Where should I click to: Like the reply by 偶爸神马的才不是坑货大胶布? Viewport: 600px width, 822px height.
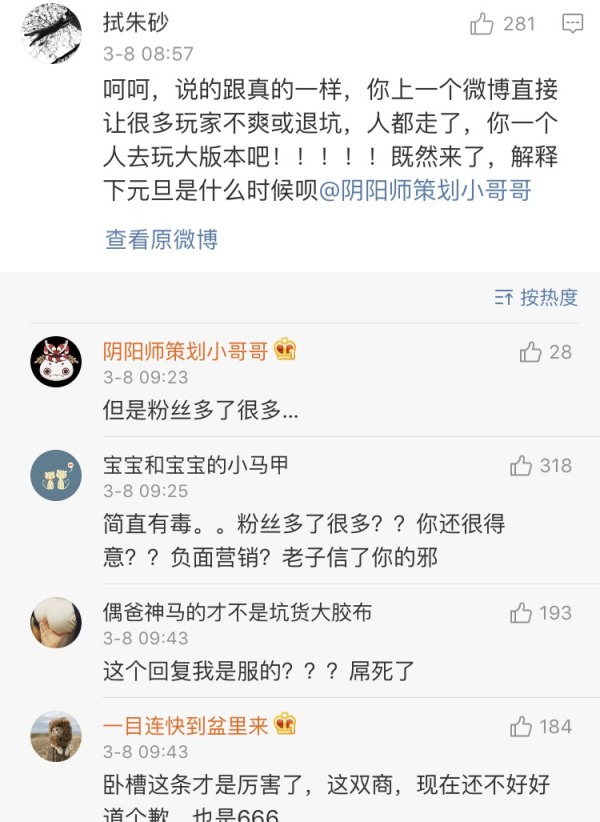pos(521,613)
